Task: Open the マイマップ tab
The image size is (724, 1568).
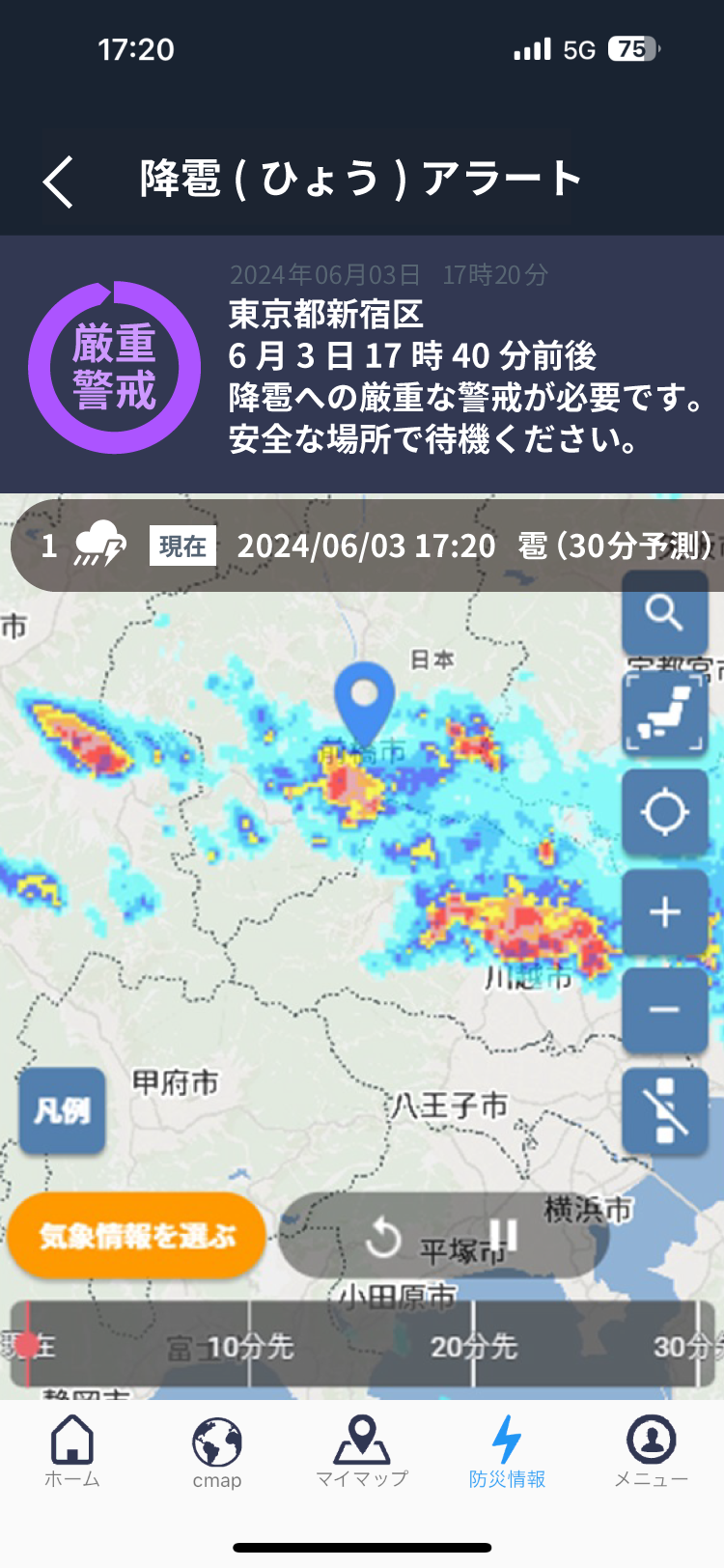Action: click(x=362, y=1451)
